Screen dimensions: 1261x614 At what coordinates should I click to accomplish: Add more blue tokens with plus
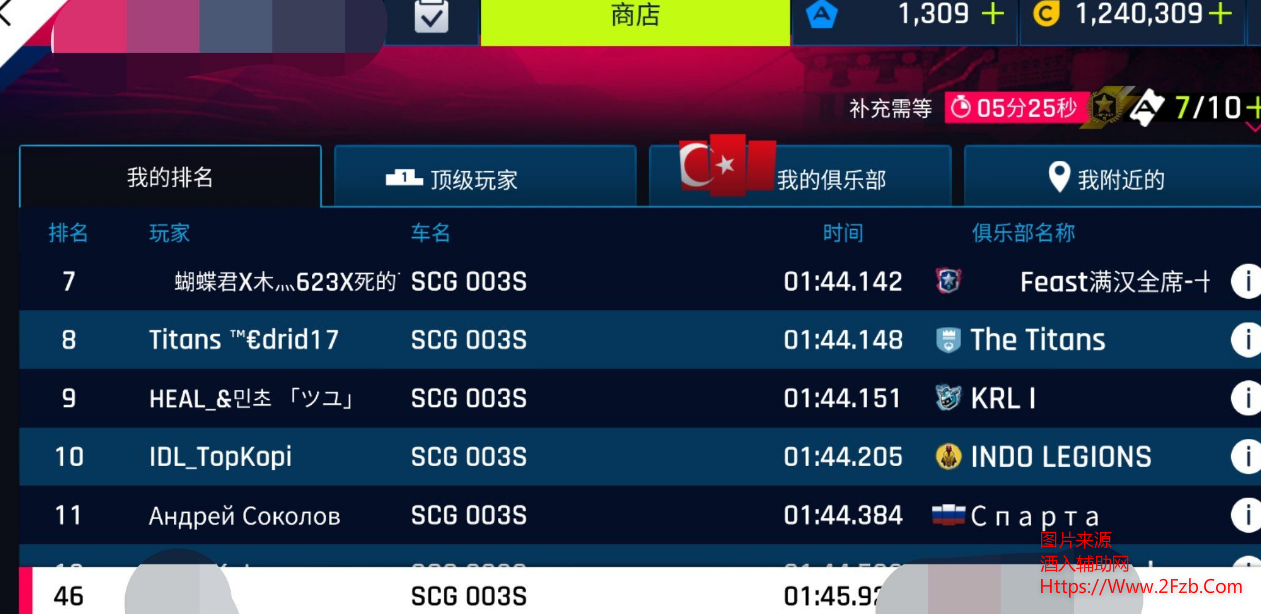(x=993, y=14)
